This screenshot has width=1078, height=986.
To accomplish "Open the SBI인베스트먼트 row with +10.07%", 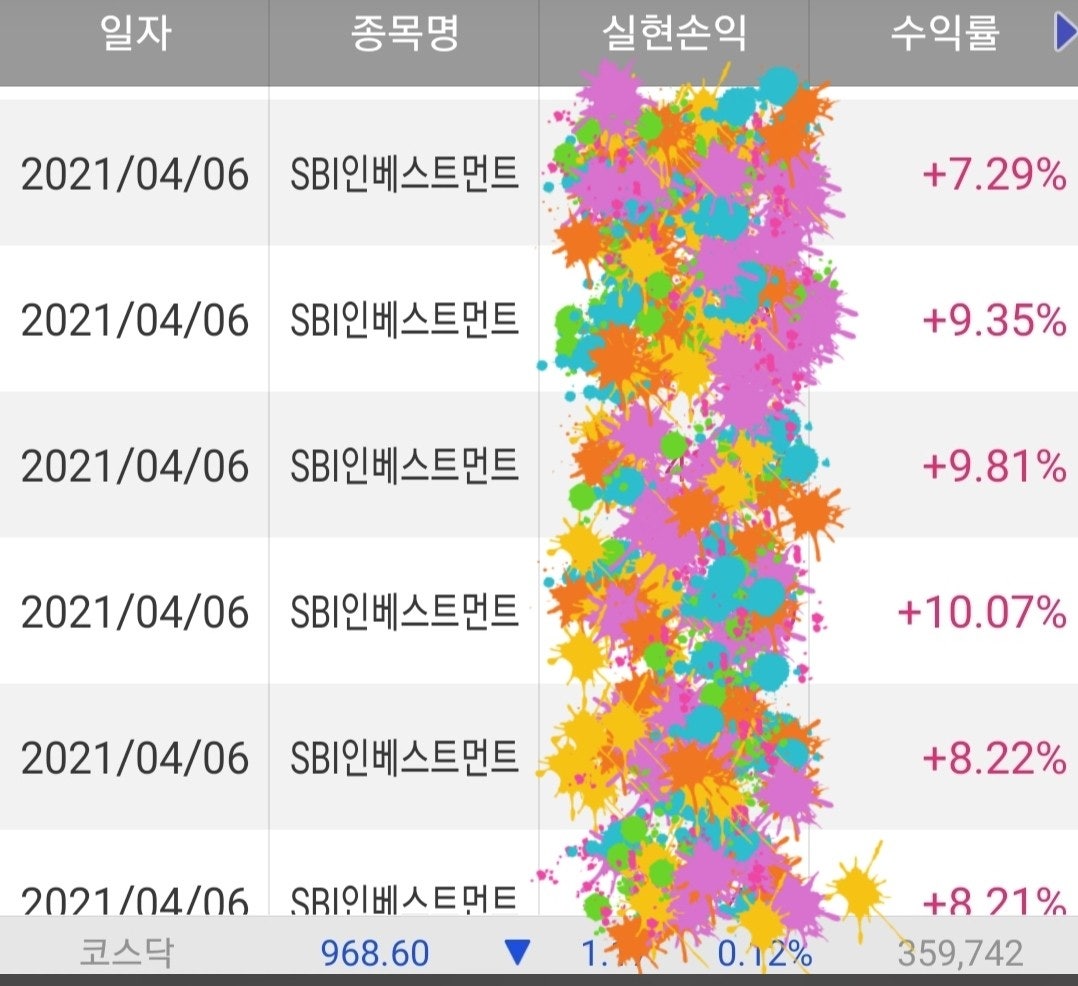I will pos(404,611).
